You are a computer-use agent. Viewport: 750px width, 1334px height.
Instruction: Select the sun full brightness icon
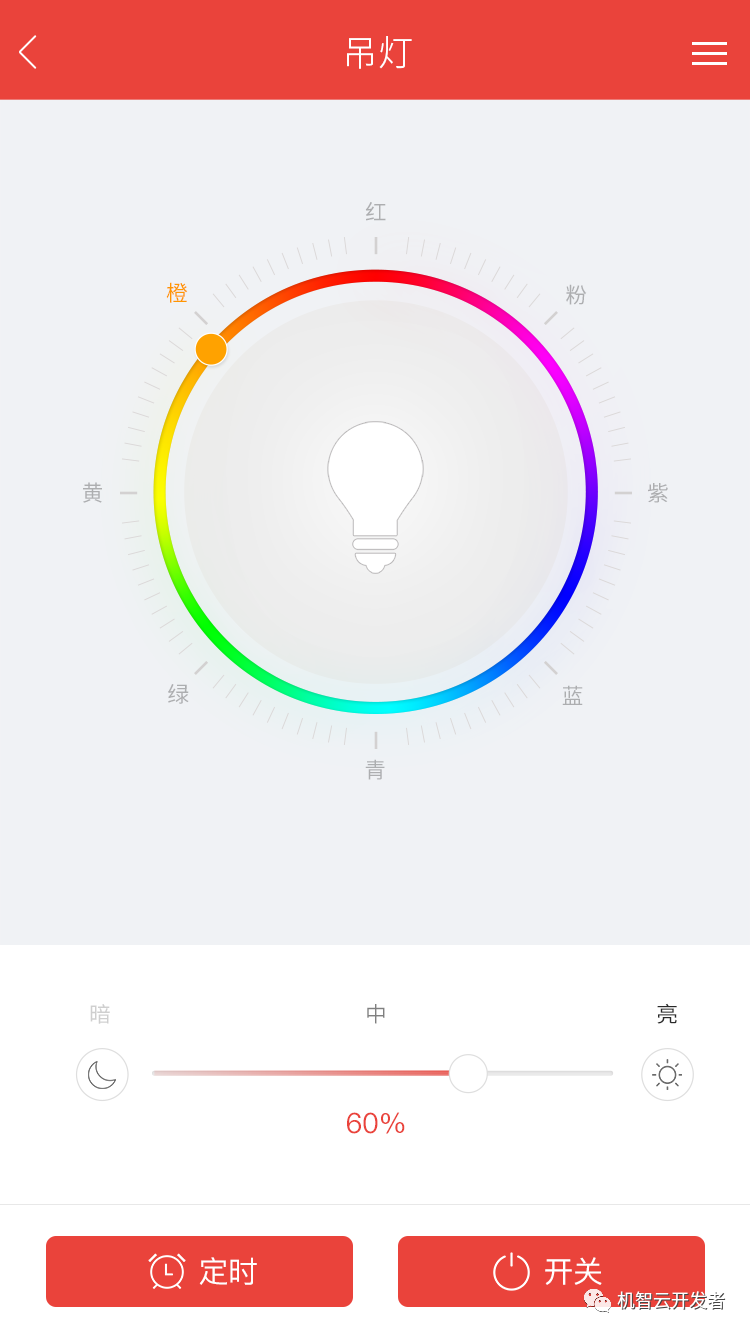tap(667, 1074)
